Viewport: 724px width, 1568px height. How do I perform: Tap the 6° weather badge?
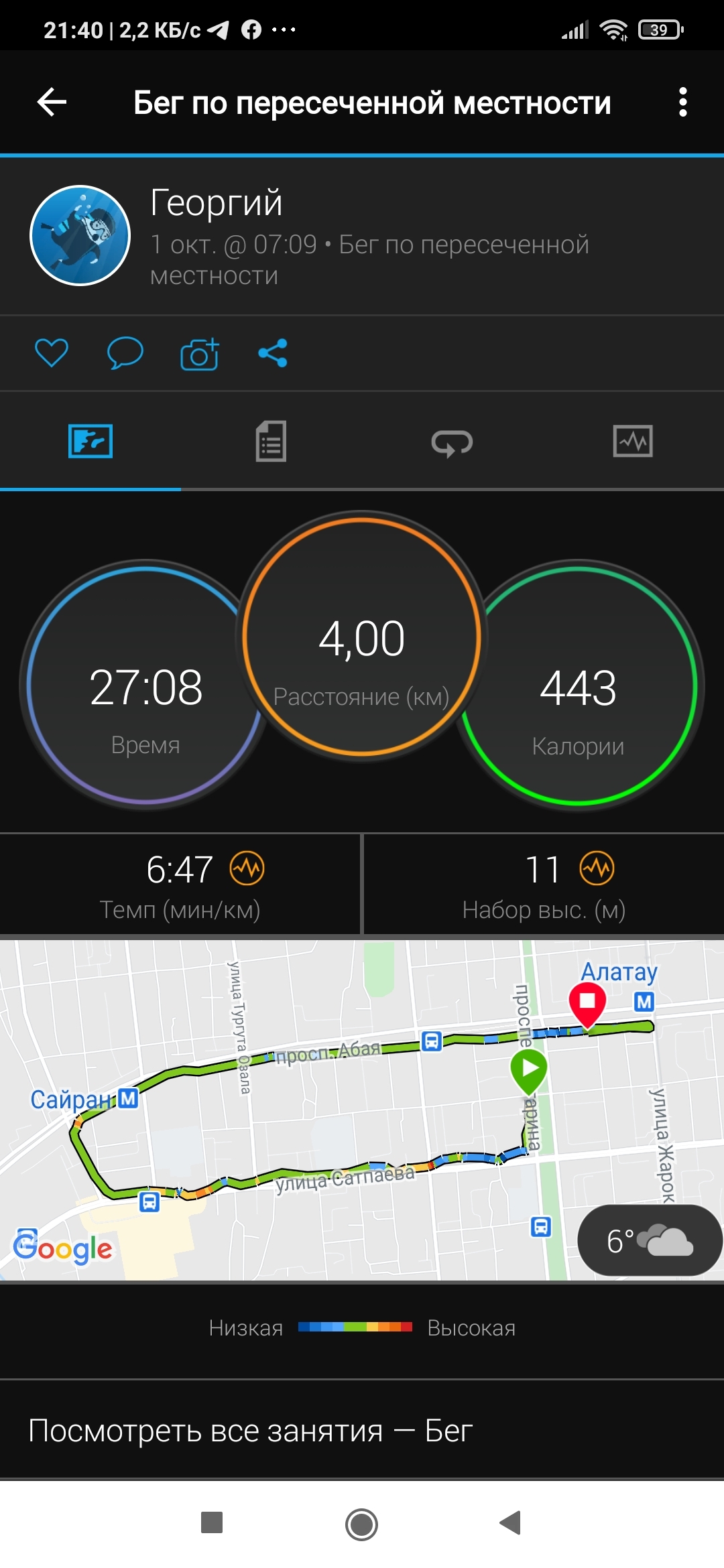pyautogui.click(x=649, y=1241)
